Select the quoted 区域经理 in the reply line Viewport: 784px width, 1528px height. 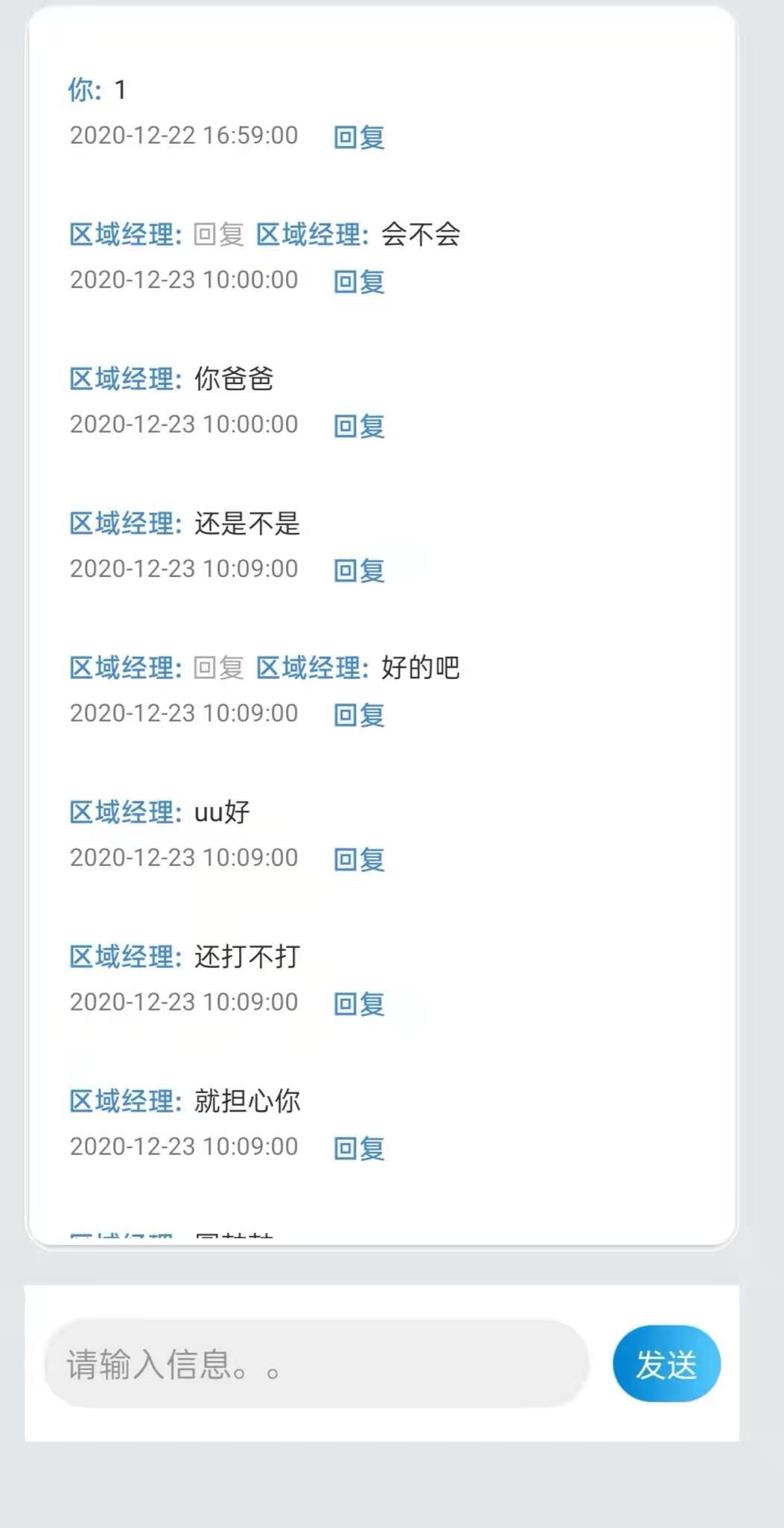click(x=310, y=233)
